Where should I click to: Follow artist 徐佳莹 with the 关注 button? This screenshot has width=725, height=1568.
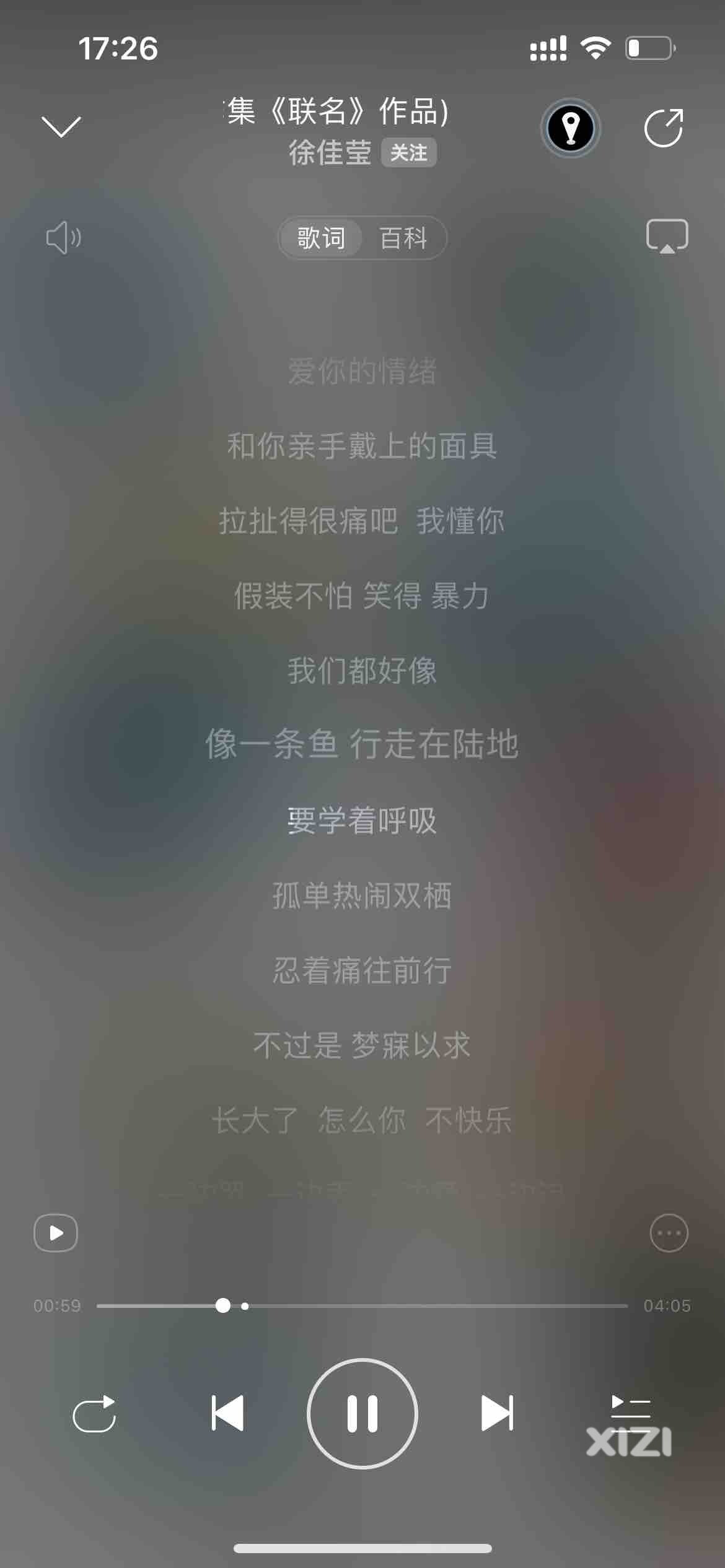(x=408, y=152)
